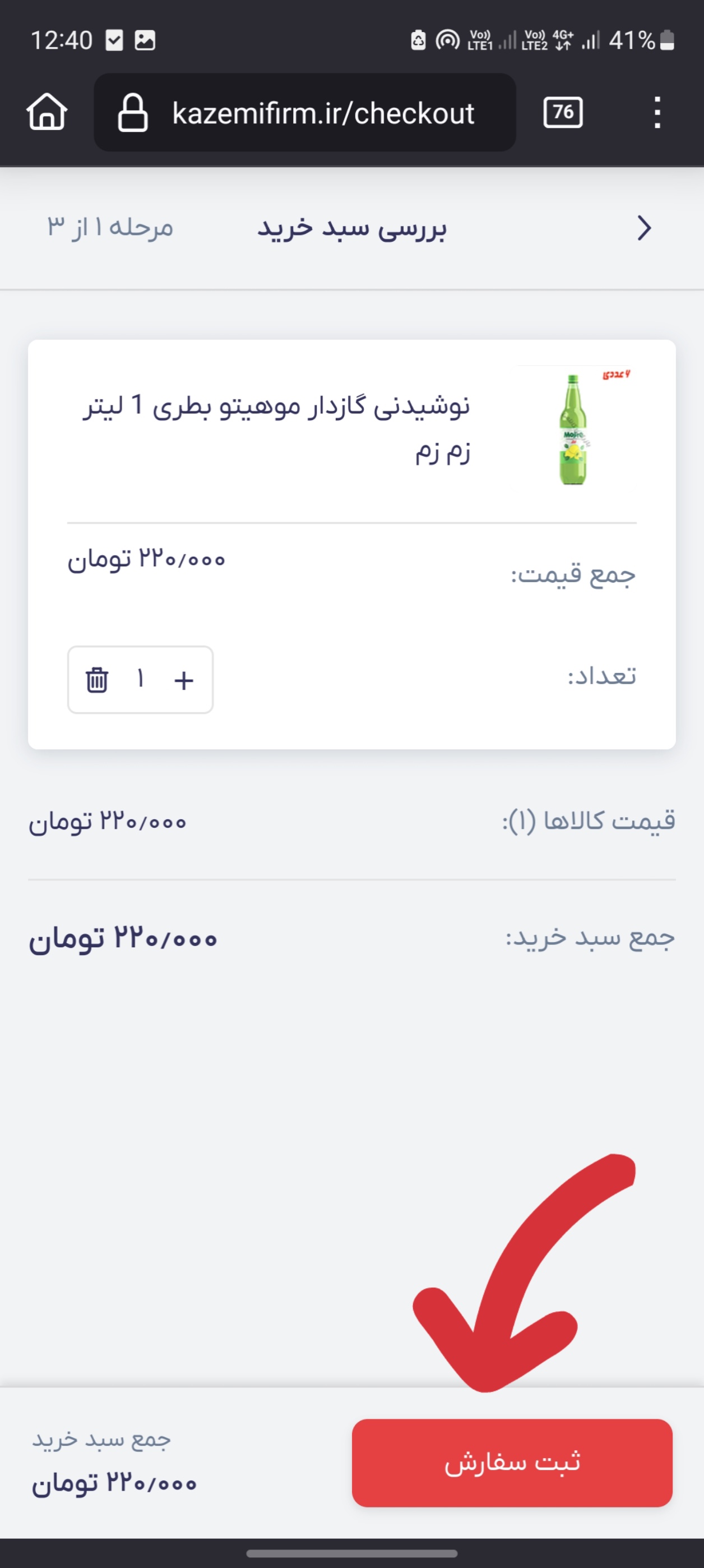Go back using the header chevron
The width and height of the screenshot is (704, 1568).
point(645,228)
